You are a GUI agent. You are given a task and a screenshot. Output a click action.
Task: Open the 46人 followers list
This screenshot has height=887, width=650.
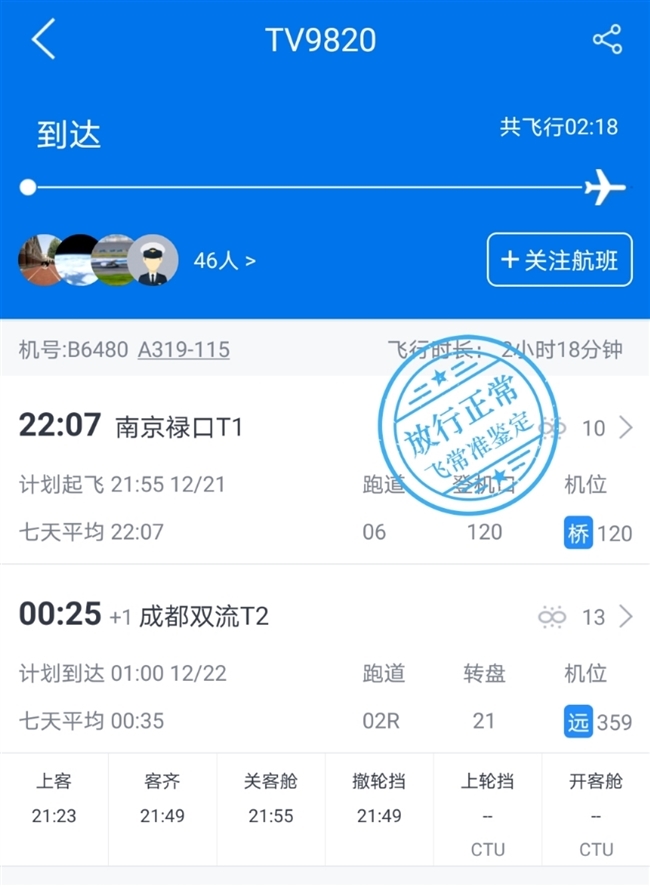pyautogui.click(x=224, y=261)
